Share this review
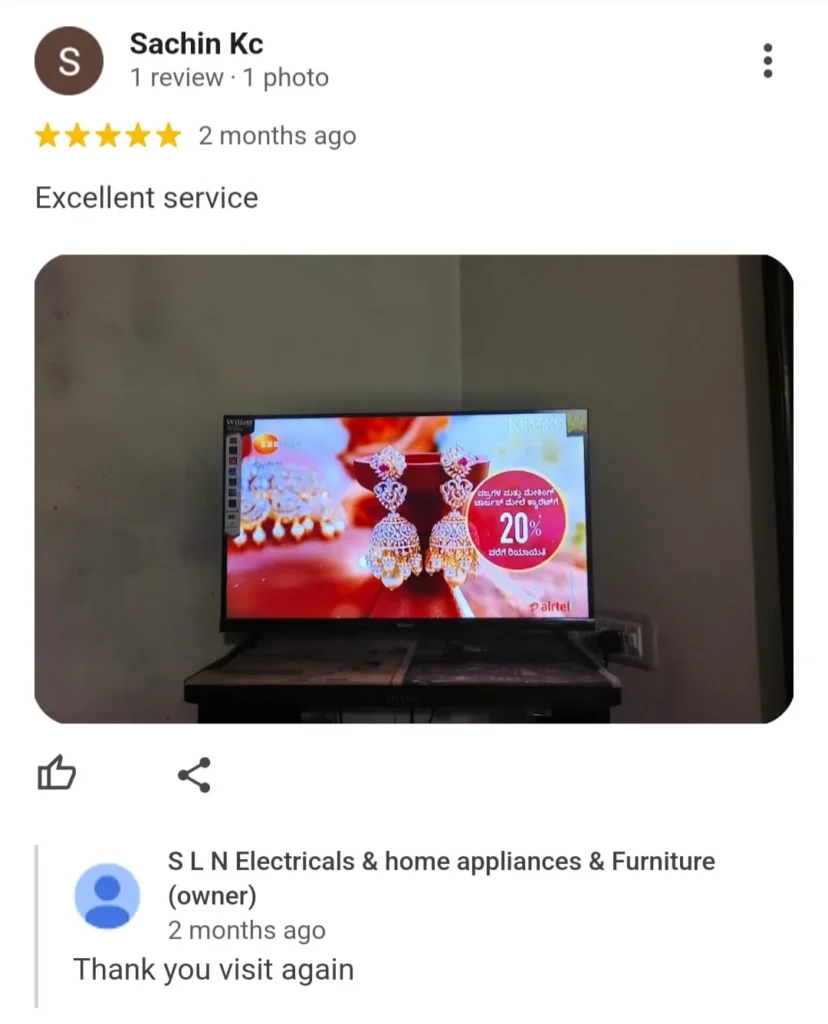The height and width of the screenshot is (1024, 828). point(193,775)
